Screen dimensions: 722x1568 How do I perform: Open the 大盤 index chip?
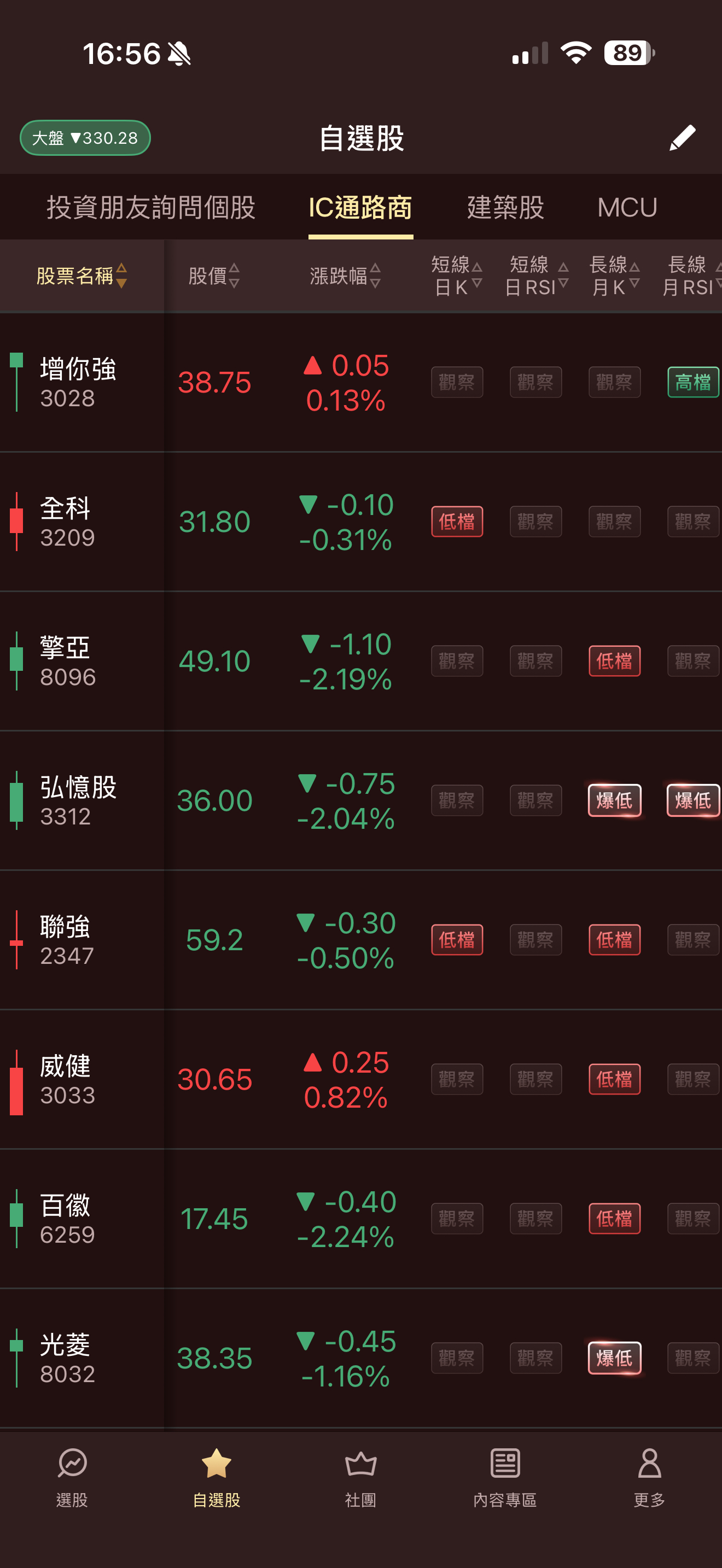(x=85, y=138)
